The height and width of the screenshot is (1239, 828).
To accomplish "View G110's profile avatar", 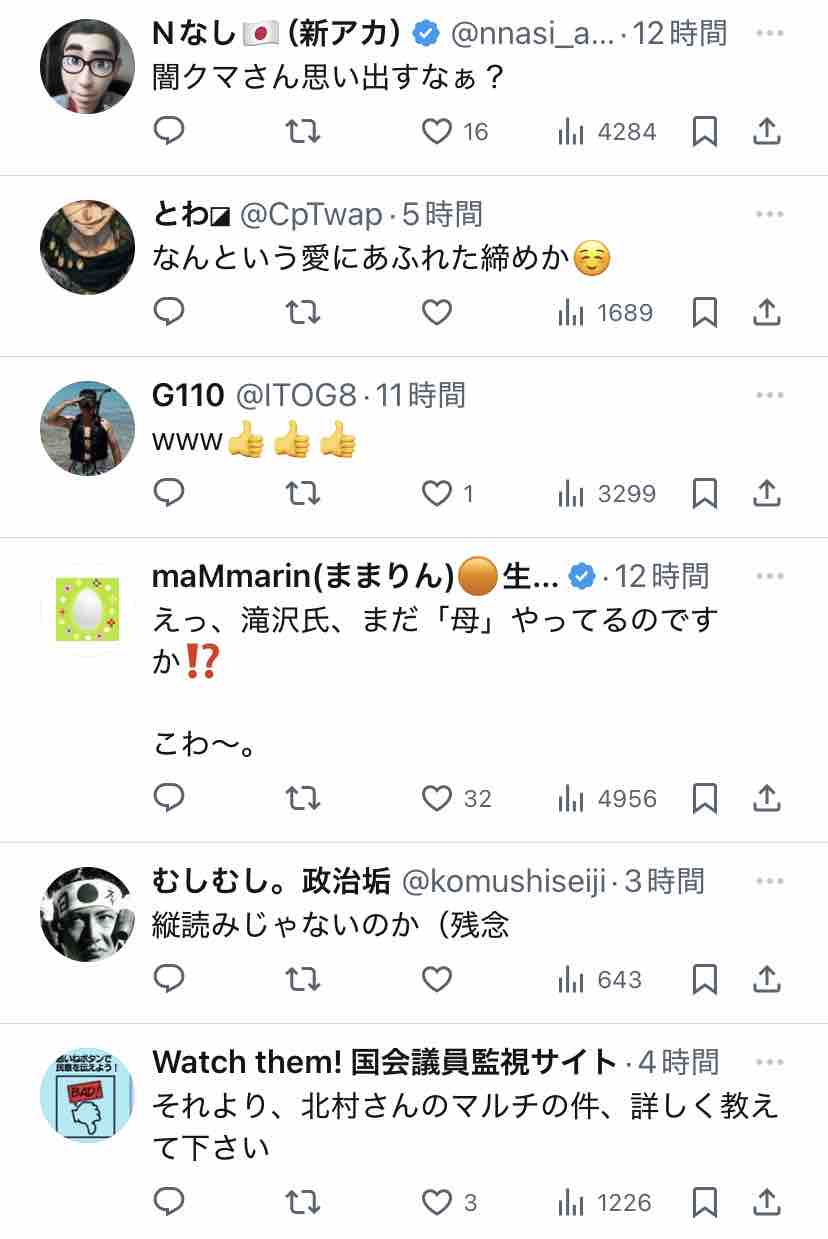I will [87, 428].
